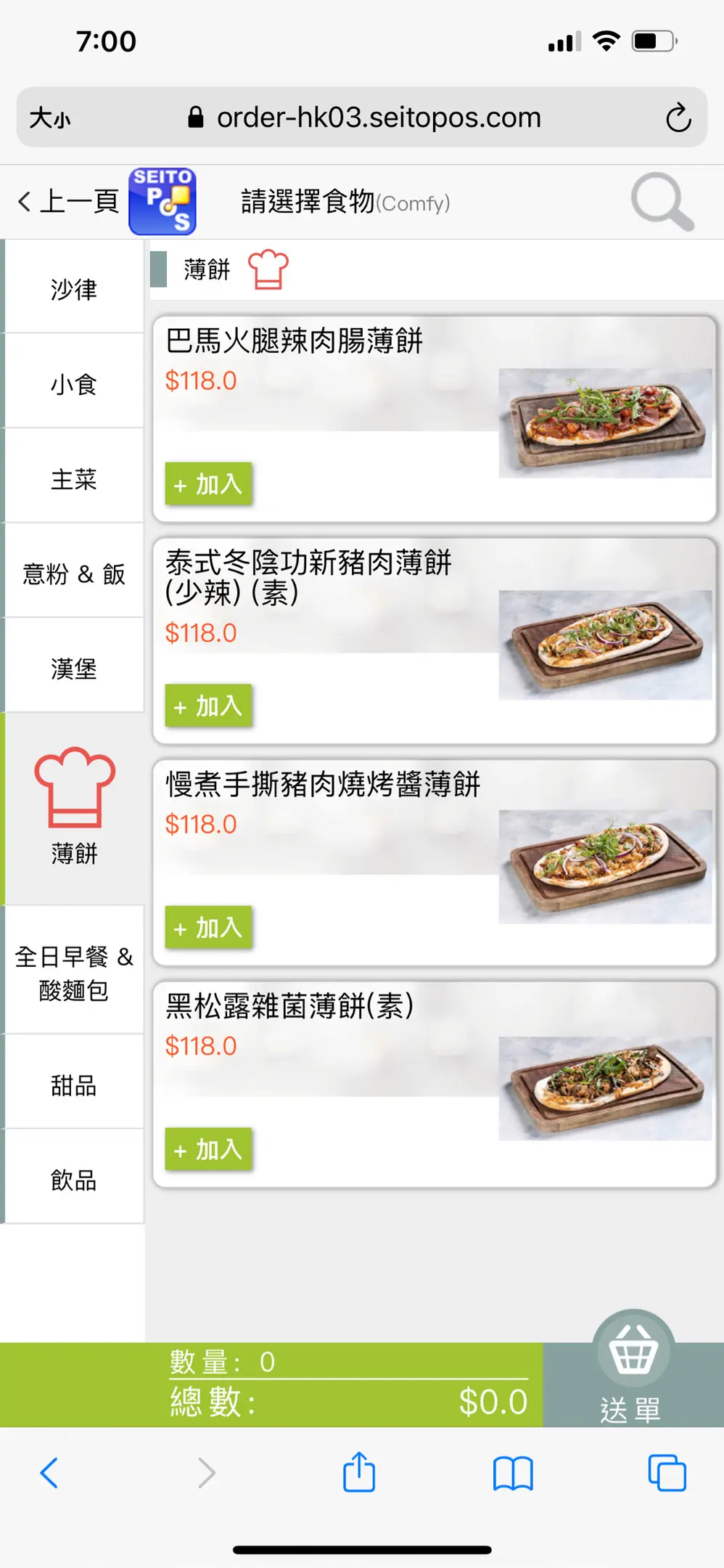This screenshot has width=724, height=1568.
Task: Open the search magnifier icon
Action: [x=662, y=202]
